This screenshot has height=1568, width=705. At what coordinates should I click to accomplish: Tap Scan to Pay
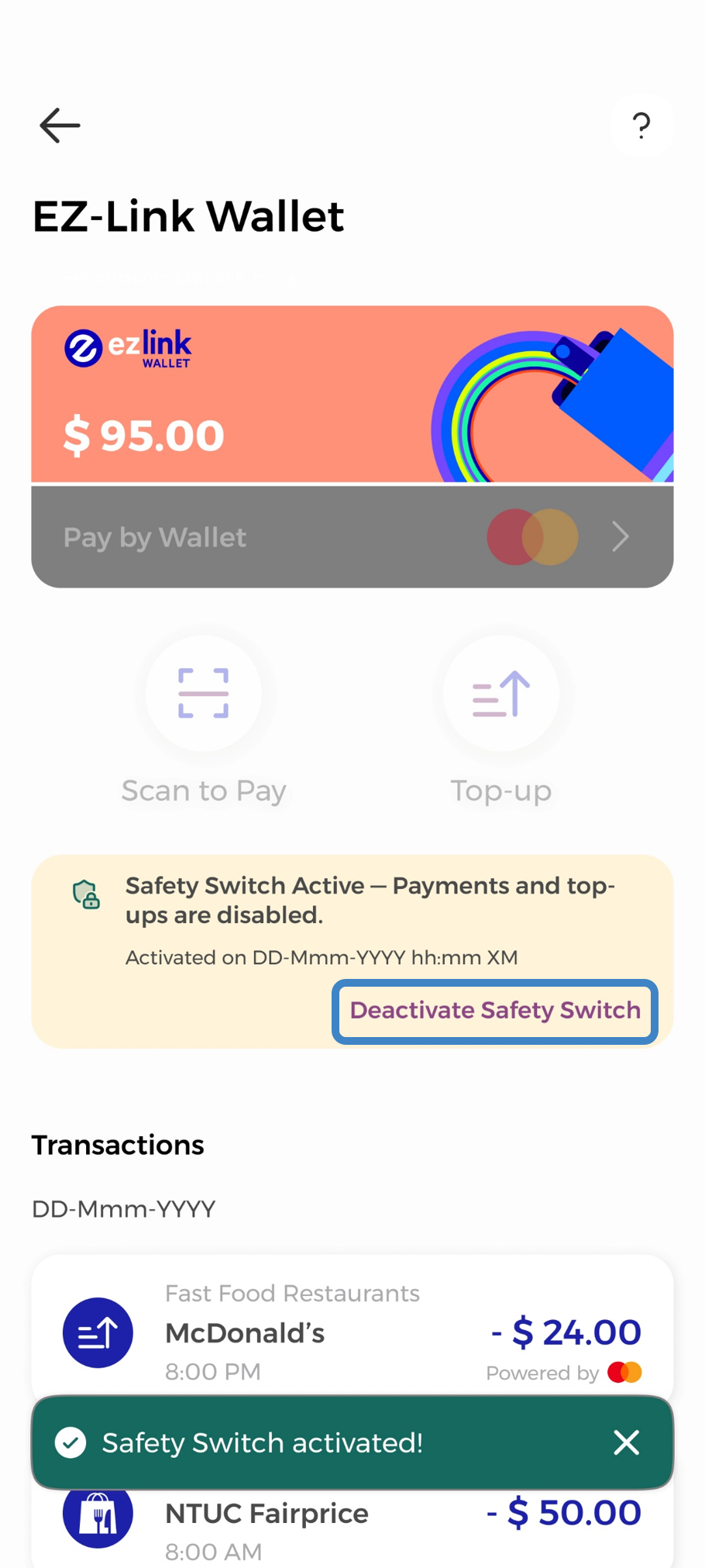(x=203, y=694)
